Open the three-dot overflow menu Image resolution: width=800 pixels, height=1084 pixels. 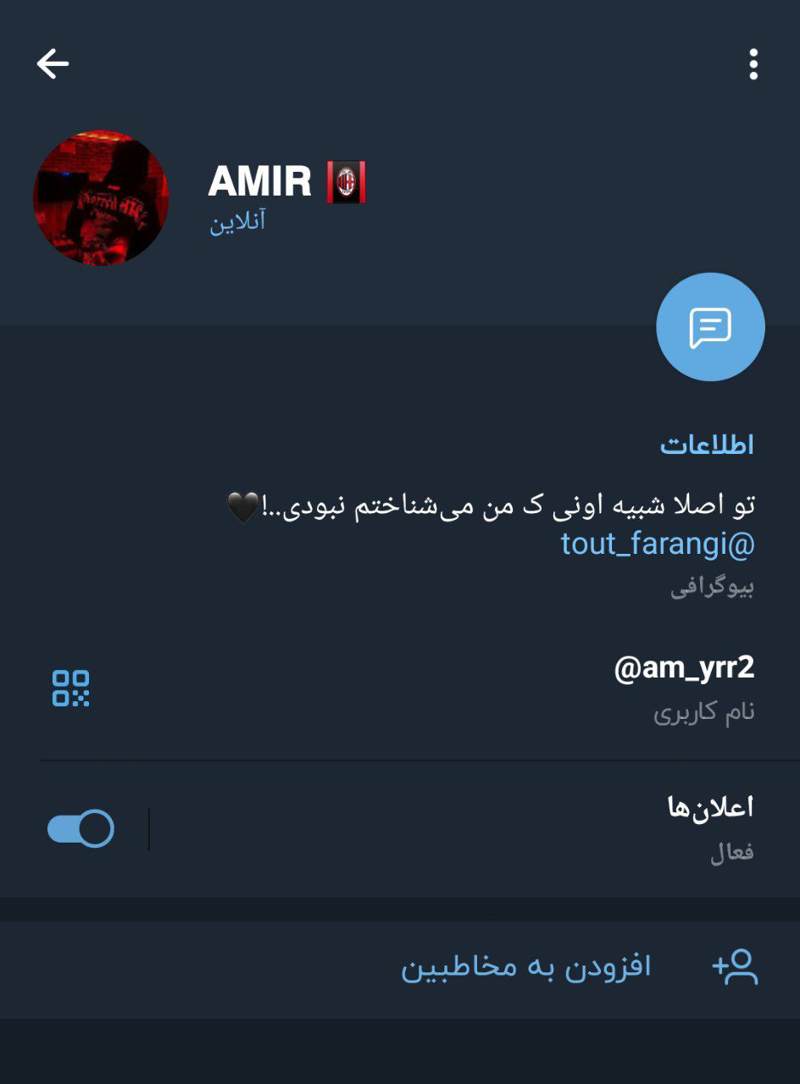point(753,64)
